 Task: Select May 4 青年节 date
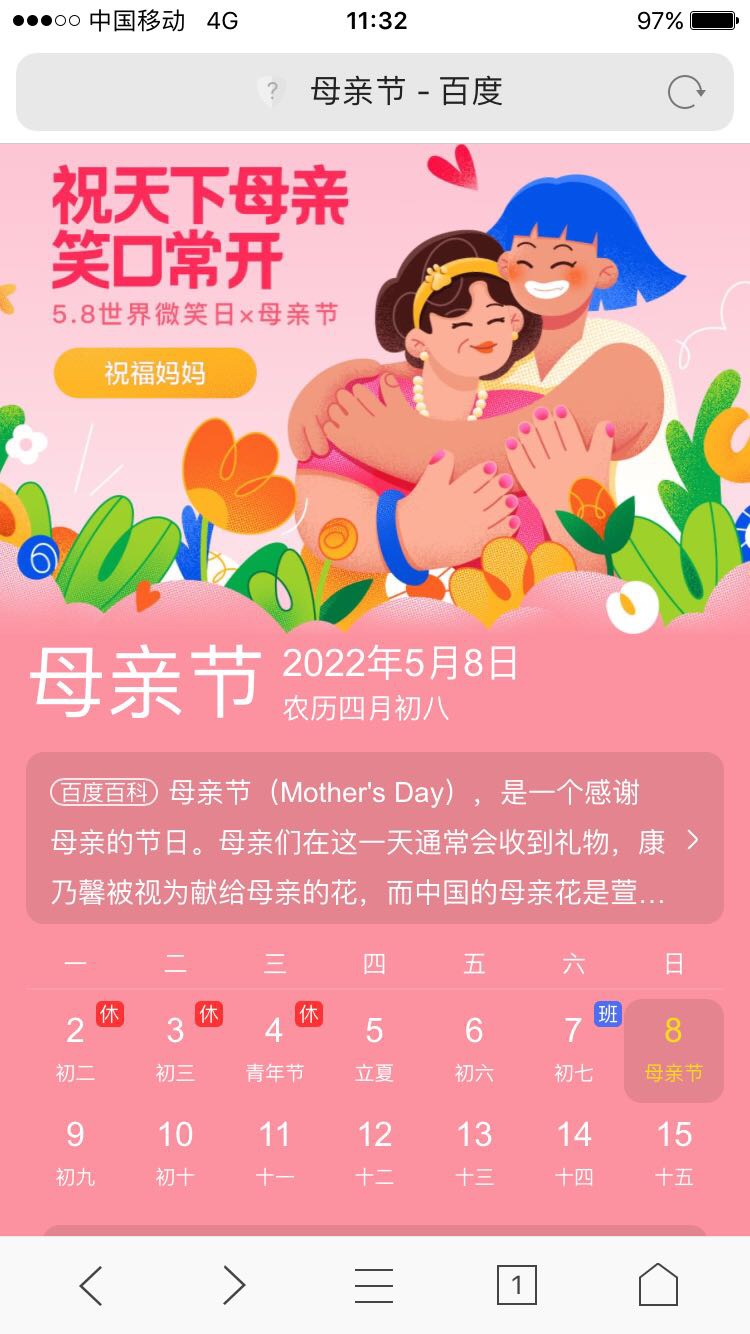click(275, 1050)
